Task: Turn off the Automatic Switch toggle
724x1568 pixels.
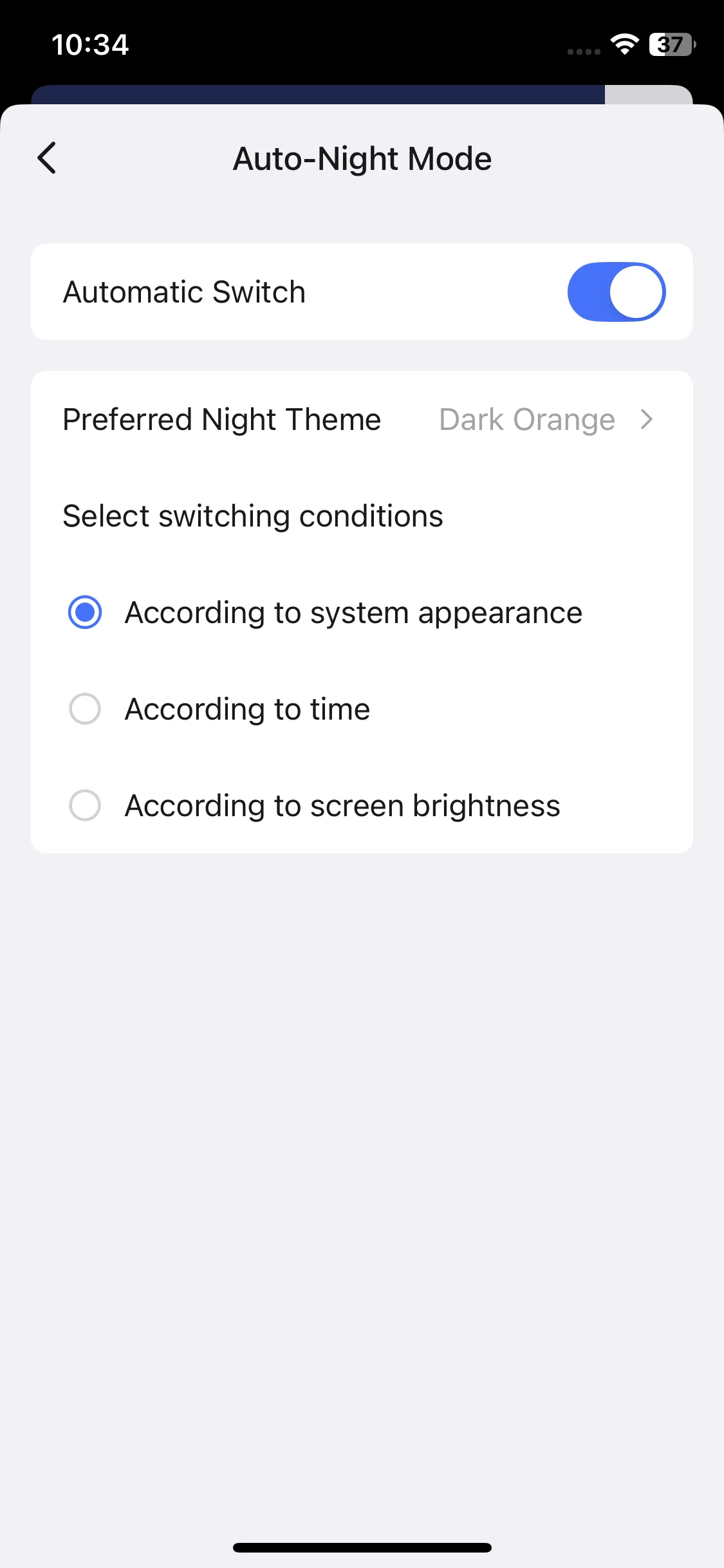Action: click(x=616, y=292)
